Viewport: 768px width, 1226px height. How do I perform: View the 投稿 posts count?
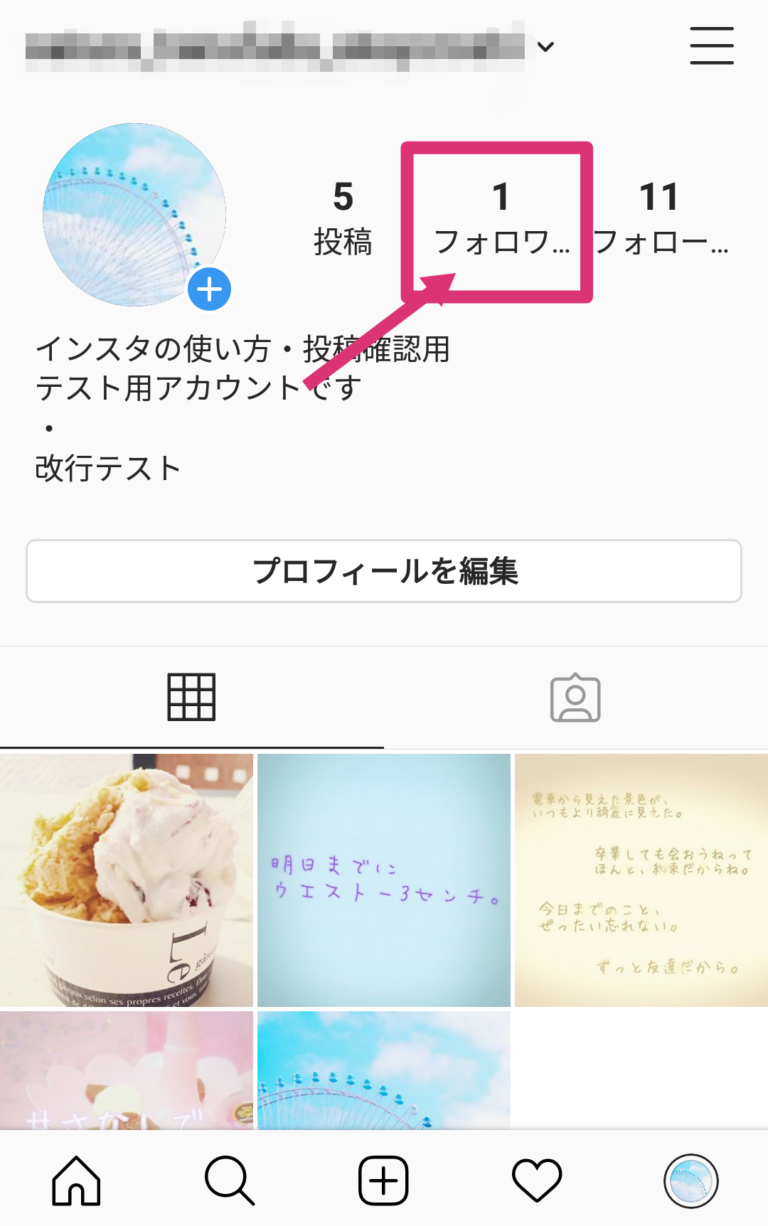pyautogui.click(x=345, y=215)
